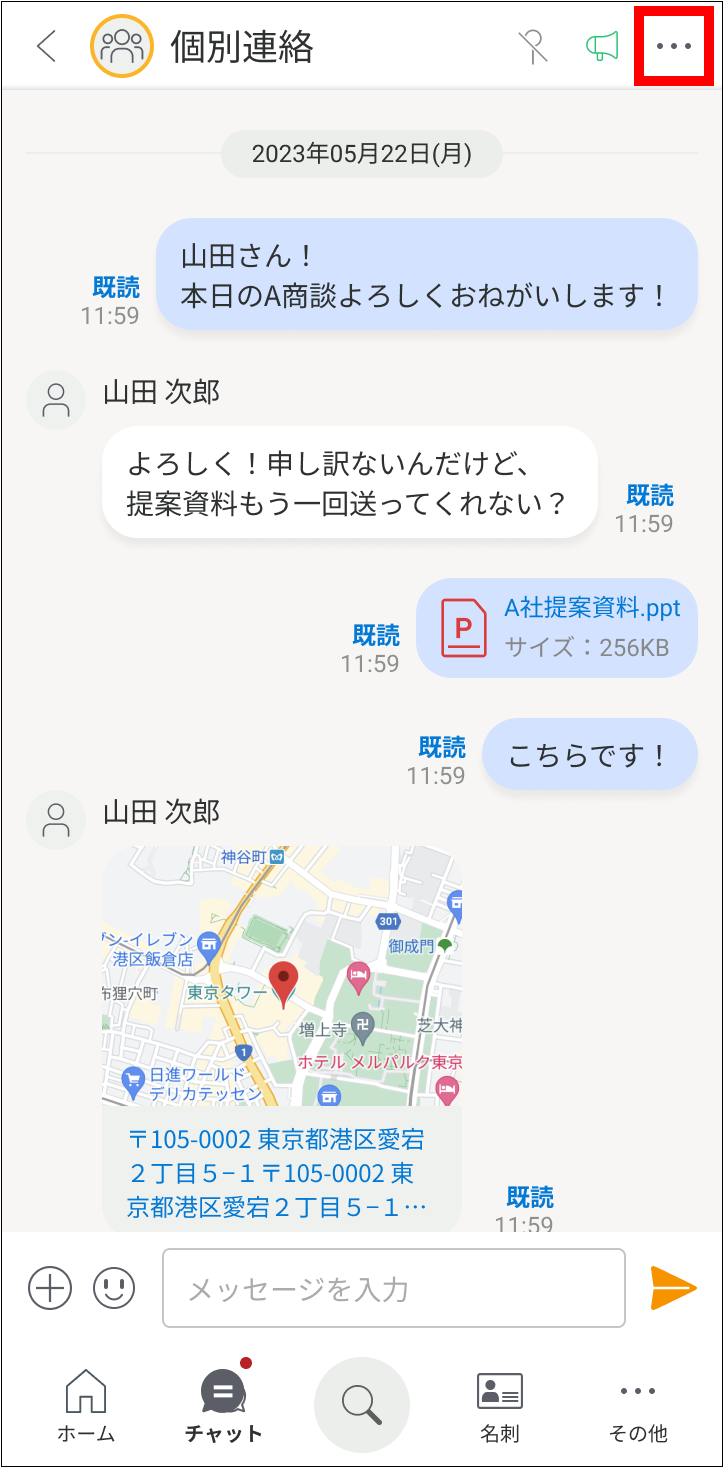Tap the center search button

click(361, 1404)
